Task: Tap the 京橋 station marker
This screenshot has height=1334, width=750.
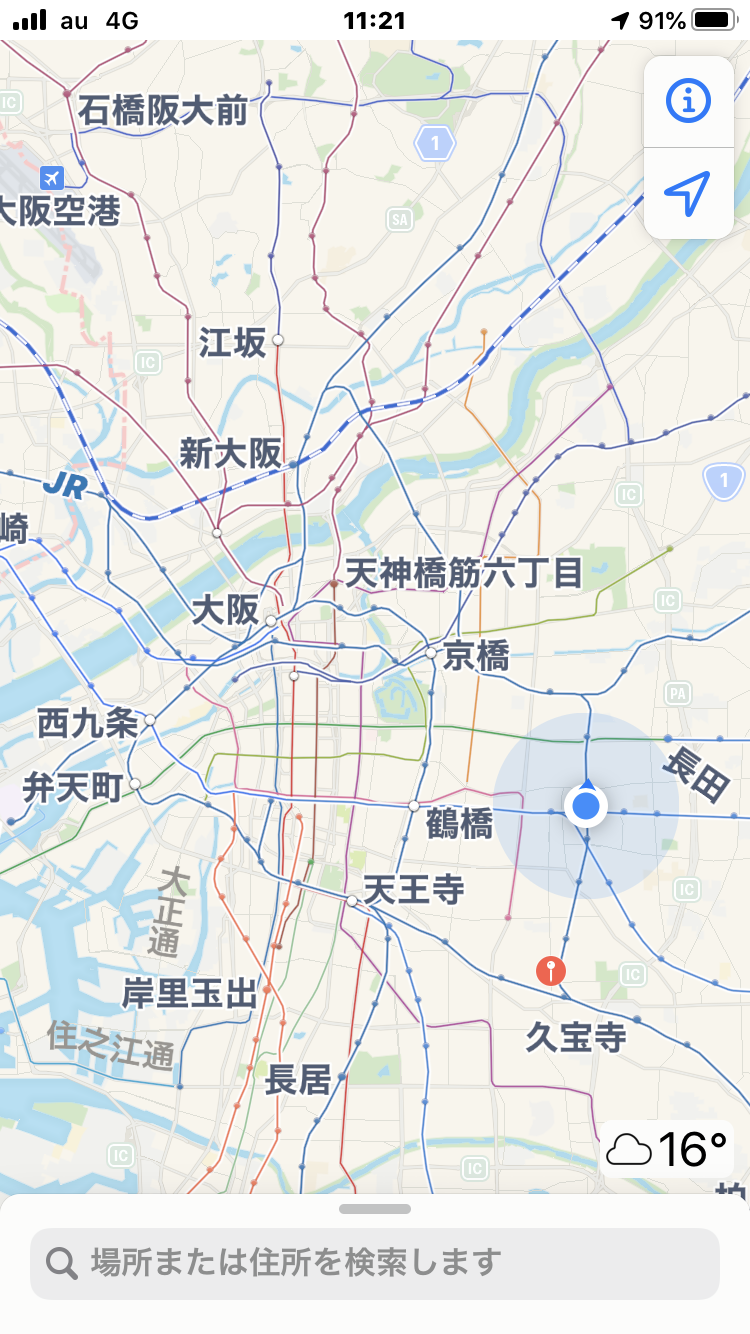Action: pyautogui.click(x=430, y=653)
